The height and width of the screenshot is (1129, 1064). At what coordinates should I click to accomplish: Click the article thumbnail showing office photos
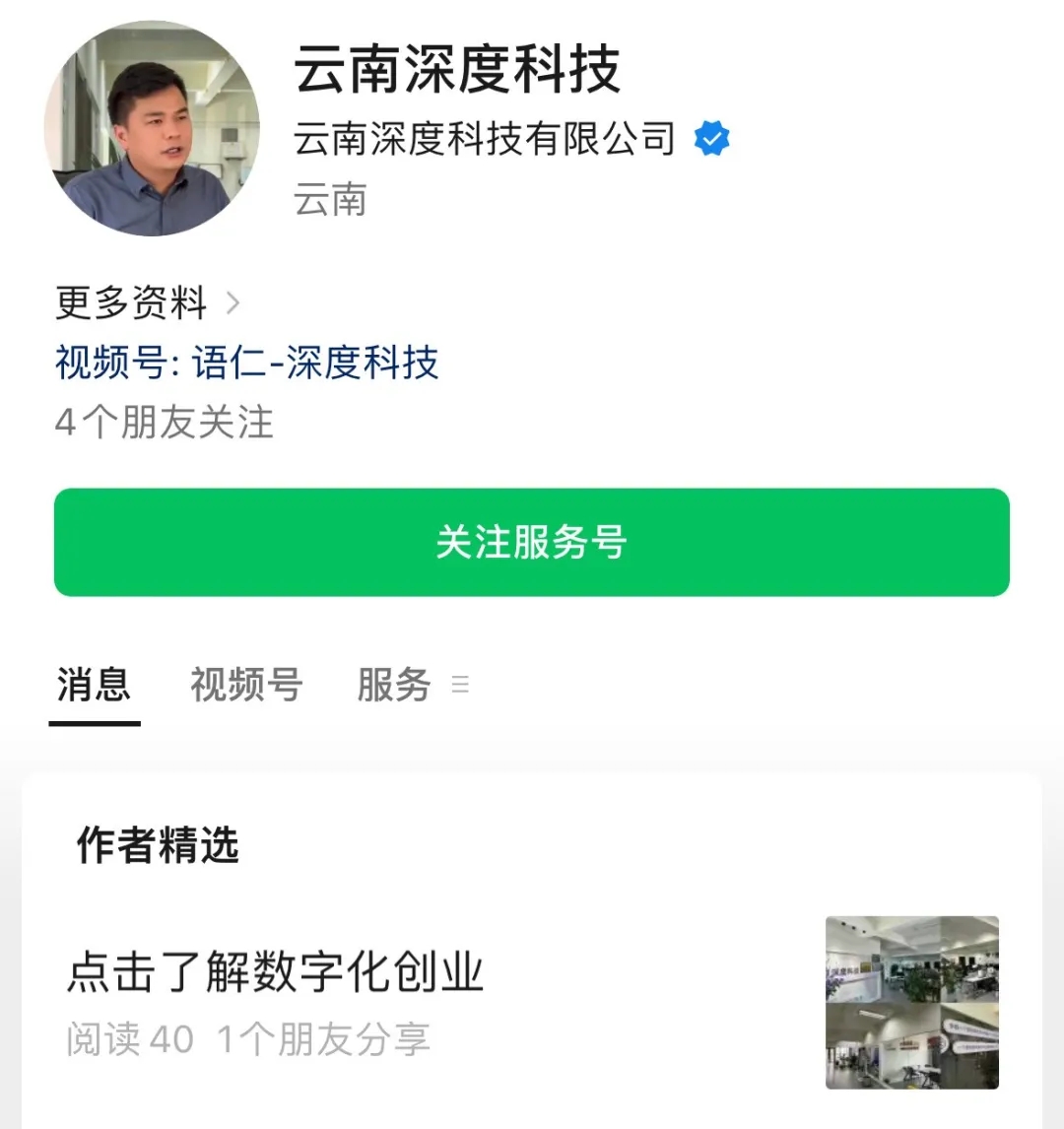click(911, 1005)
